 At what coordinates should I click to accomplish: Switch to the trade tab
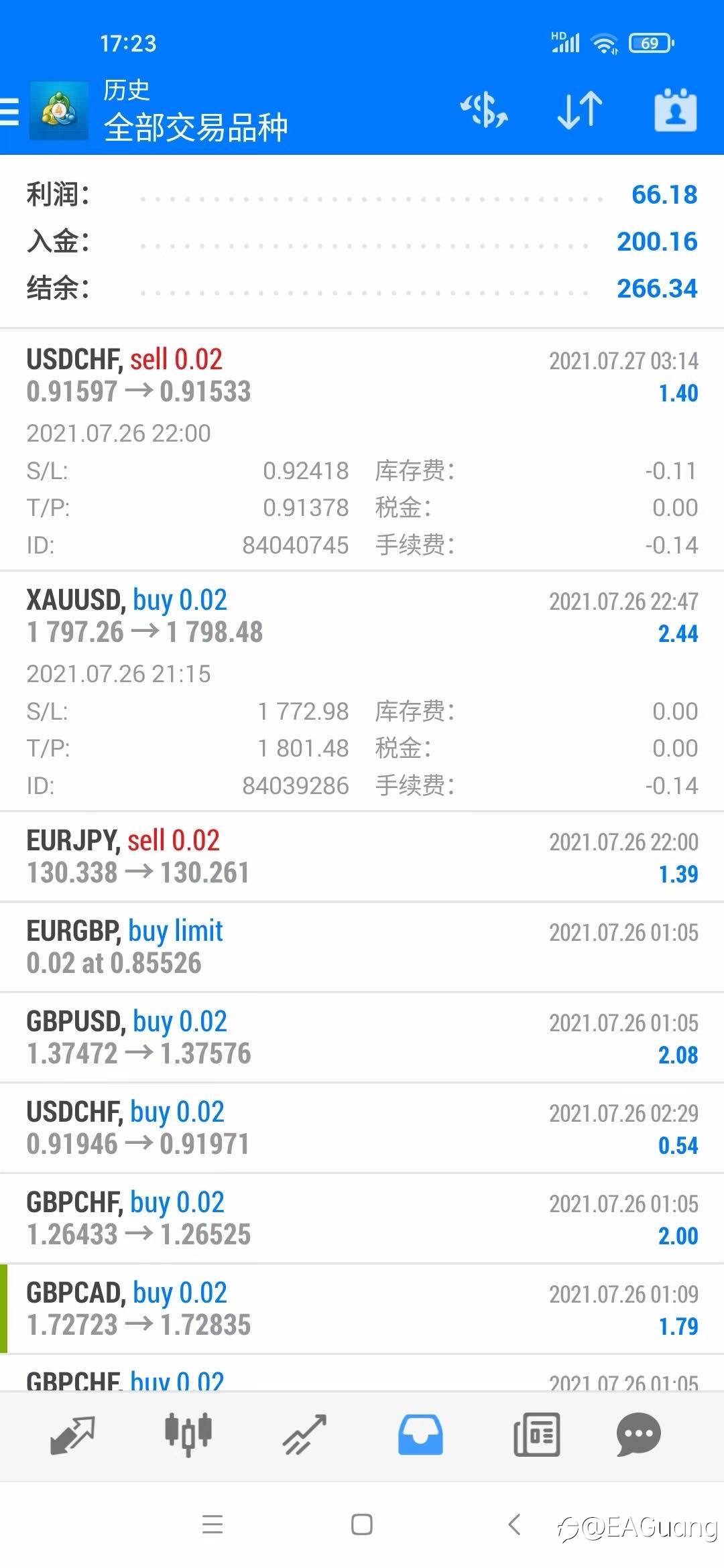click(304, 1435)
